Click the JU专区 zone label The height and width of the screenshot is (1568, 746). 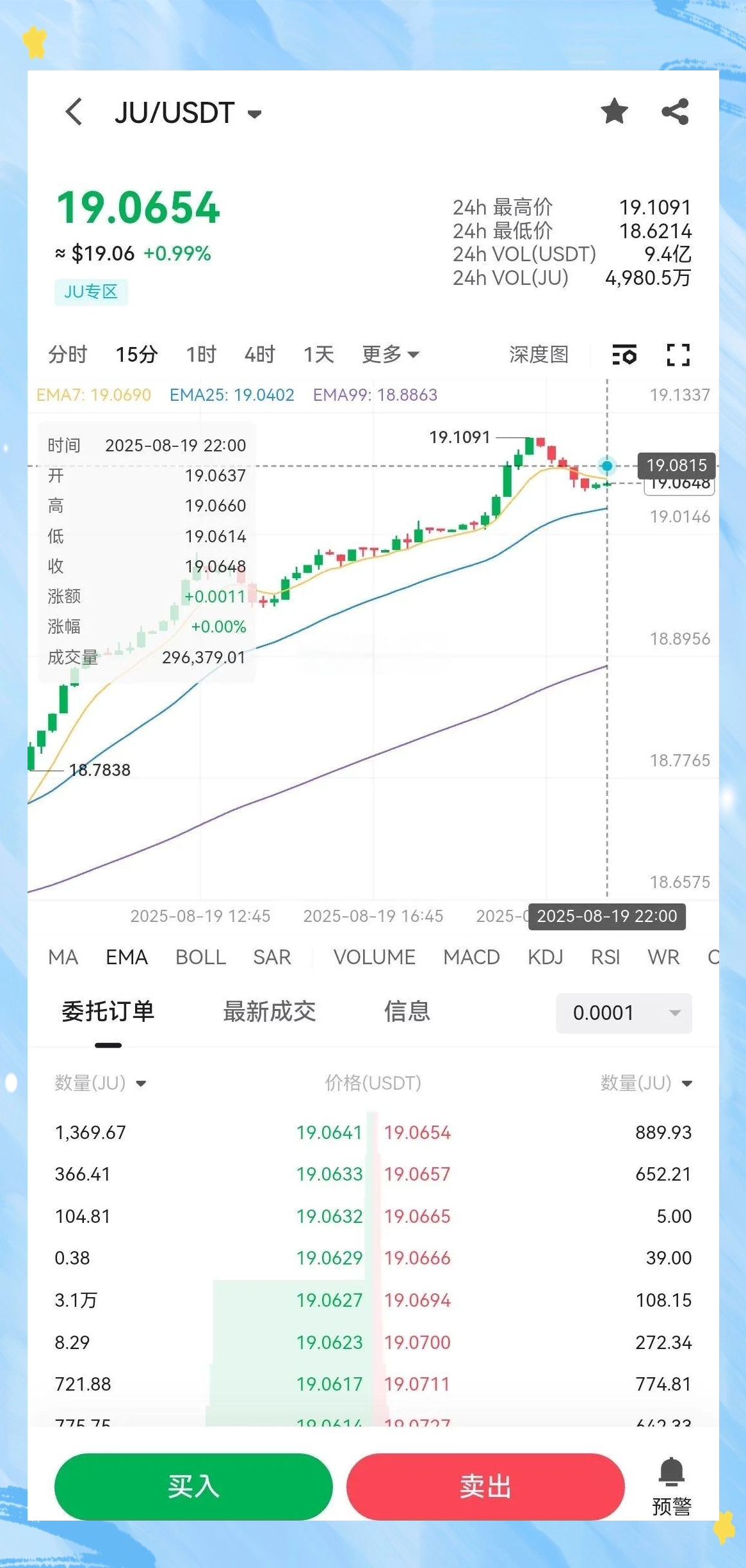coord(92,292)
